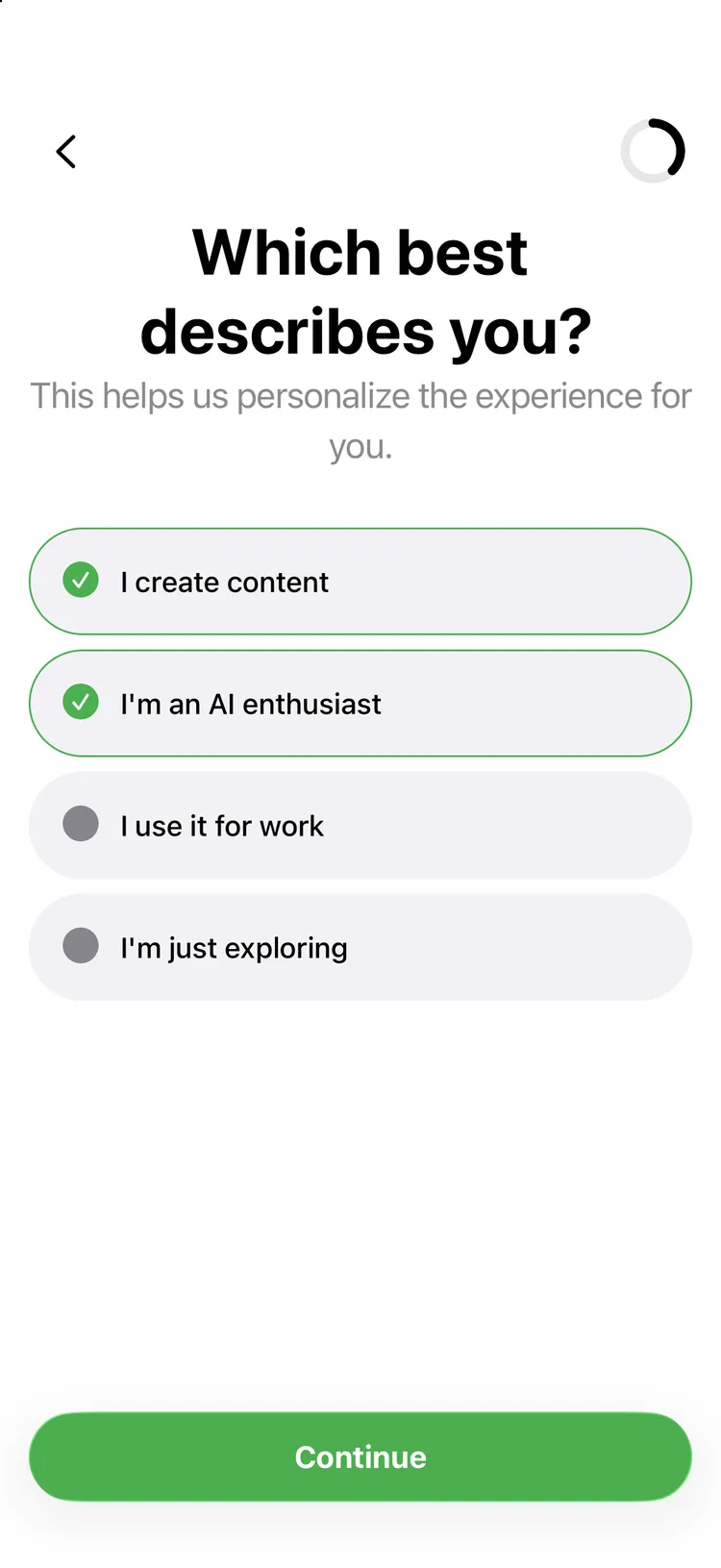Deselect the 'I create content' option

pos(360,582)
